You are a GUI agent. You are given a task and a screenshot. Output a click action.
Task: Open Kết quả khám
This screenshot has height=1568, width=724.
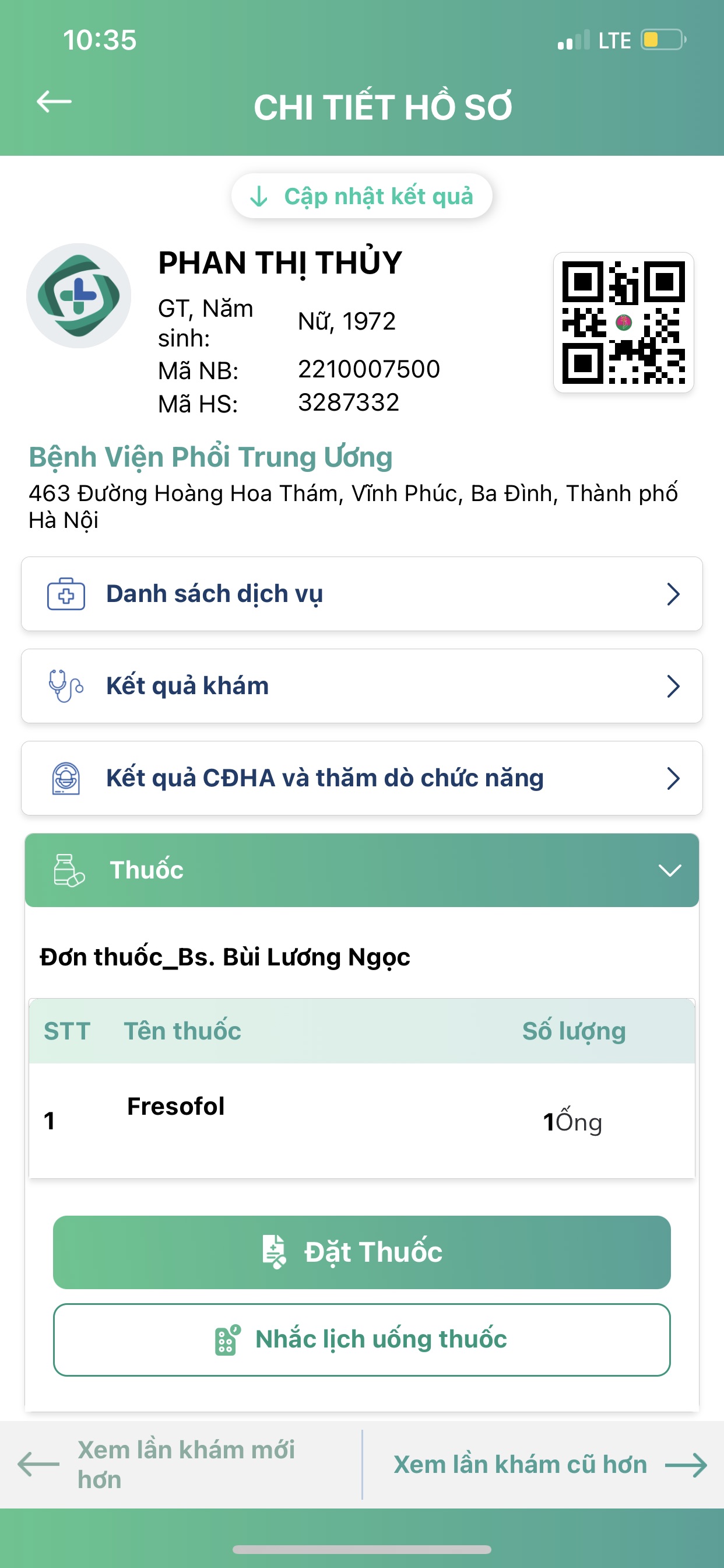(x=361, y=686)
